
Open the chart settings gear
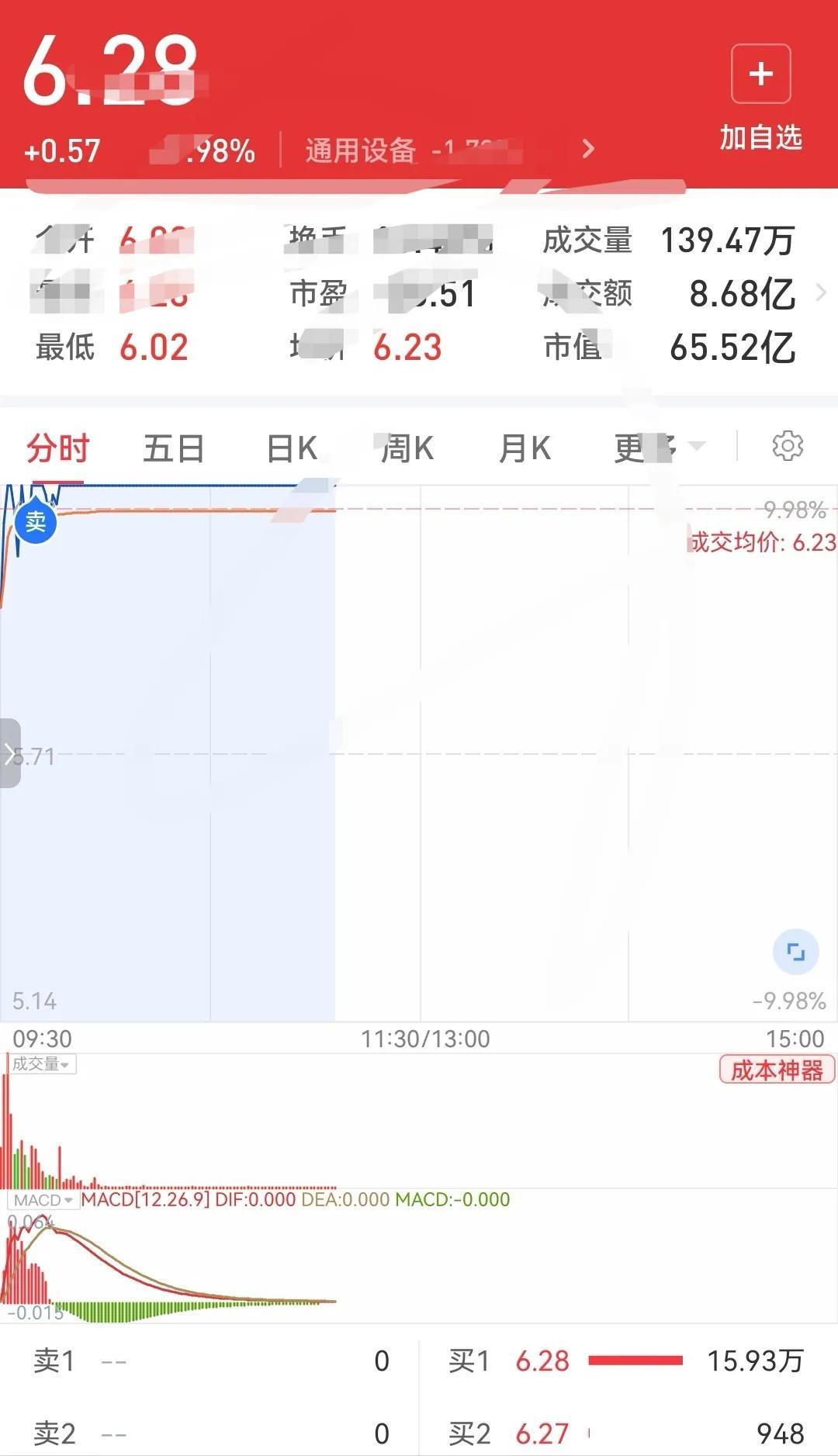(788, 446)
